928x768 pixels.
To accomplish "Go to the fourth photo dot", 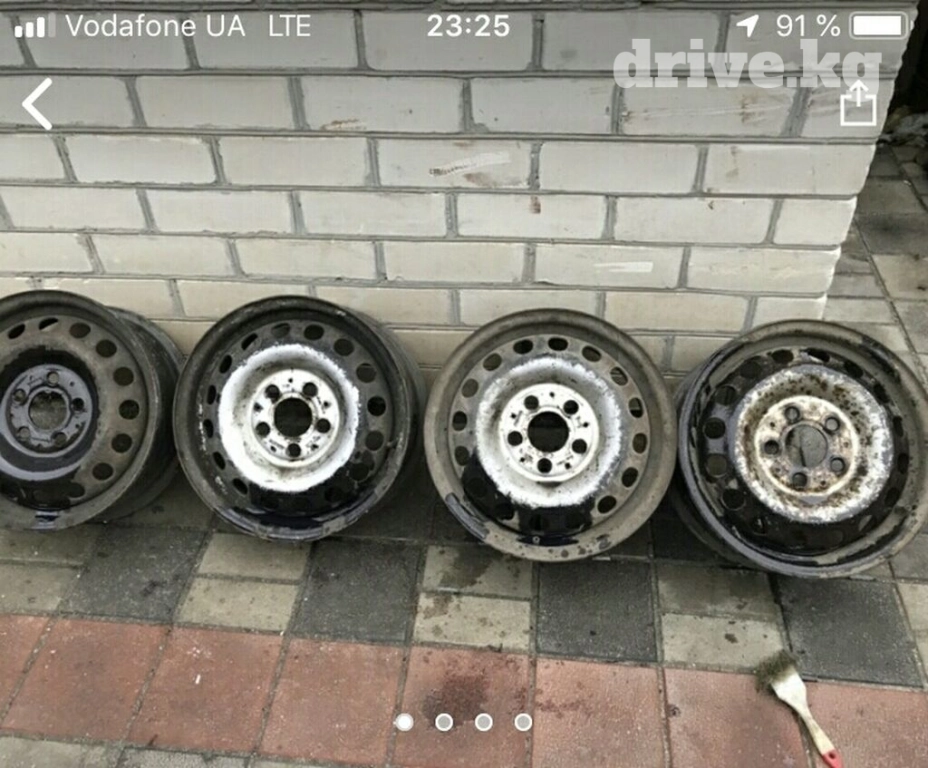I will (523, 722).
